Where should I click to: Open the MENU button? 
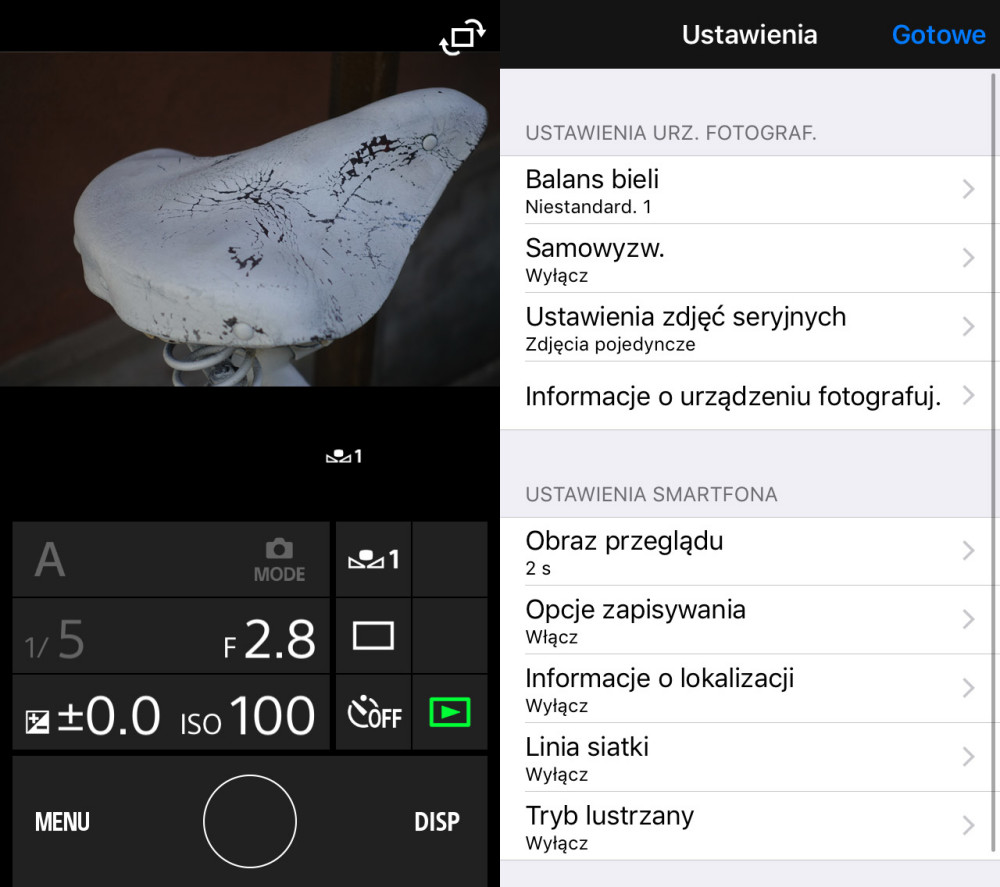pos(62,822)
